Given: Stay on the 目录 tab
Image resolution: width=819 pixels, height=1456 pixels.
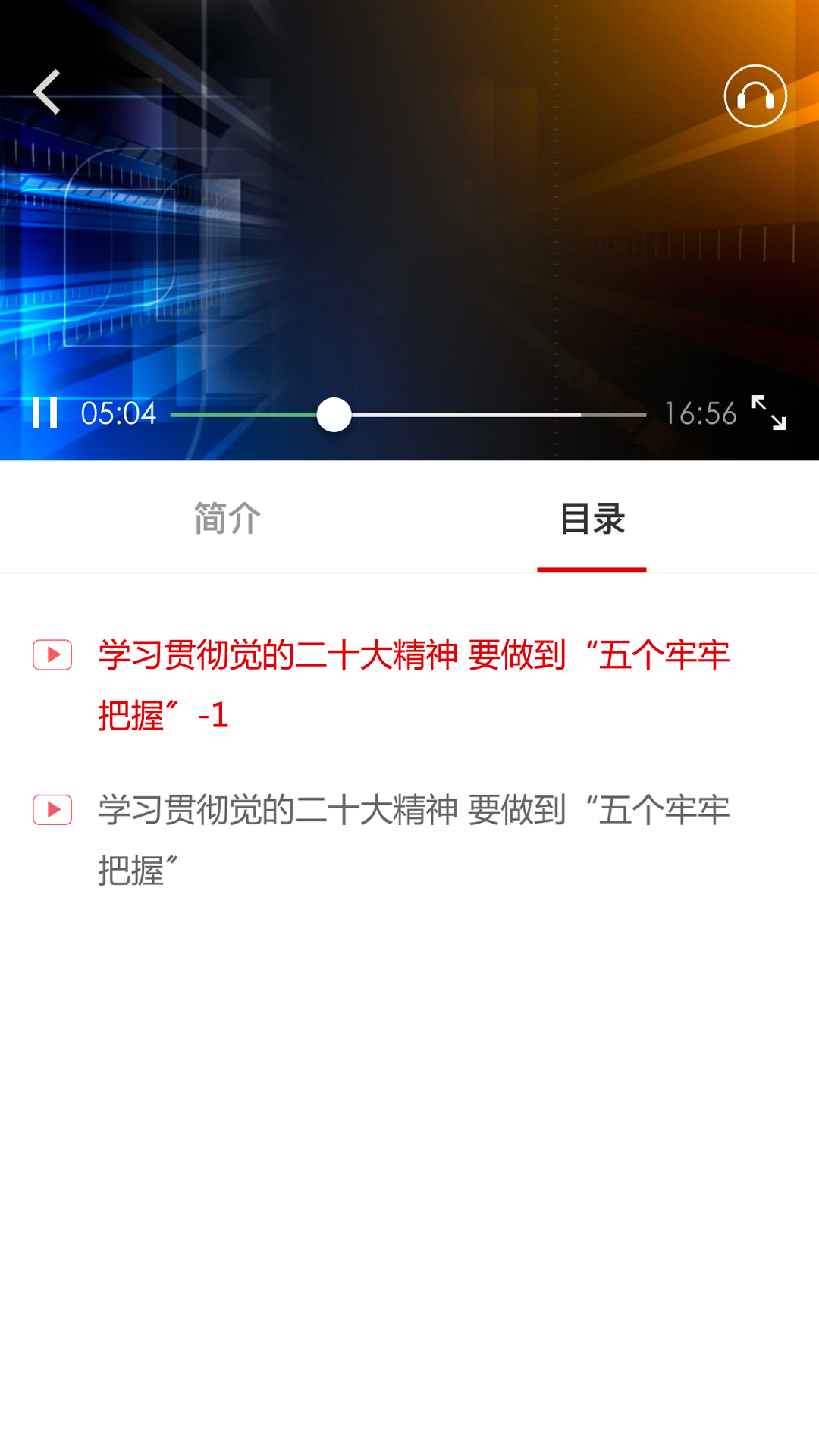Looking at the screenshot, I should (592, 519).
